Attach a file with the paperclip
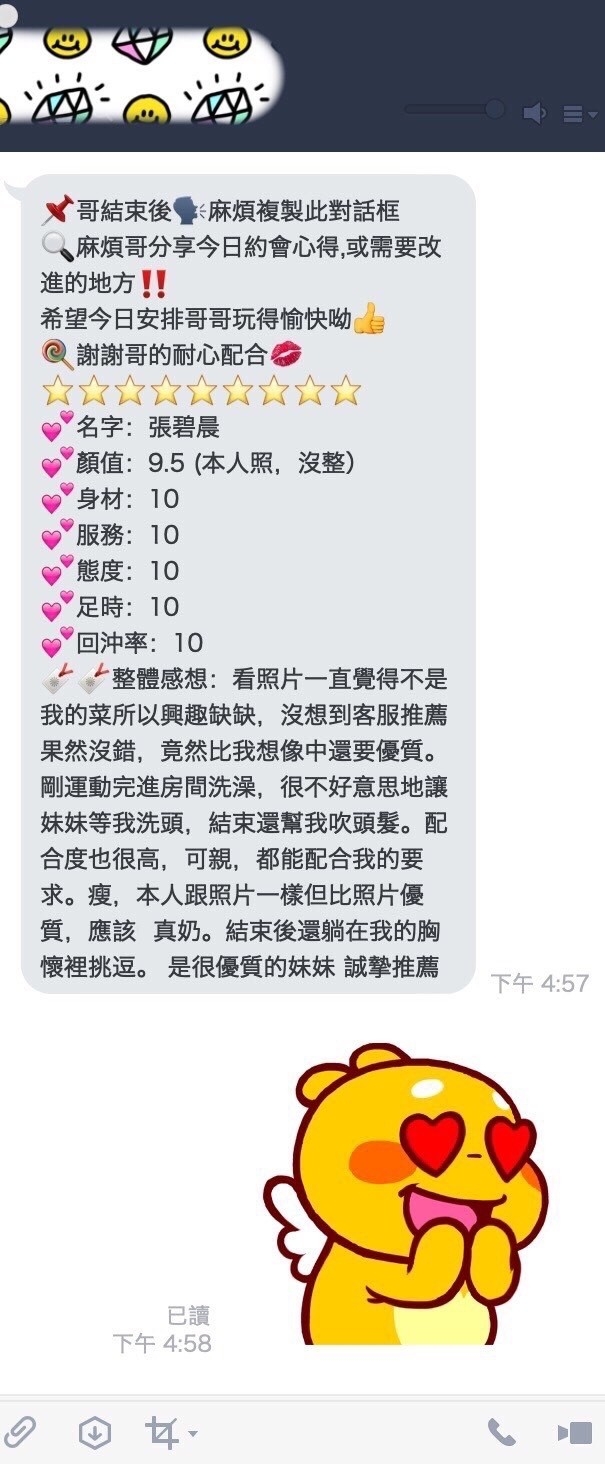 [19, 1432]
